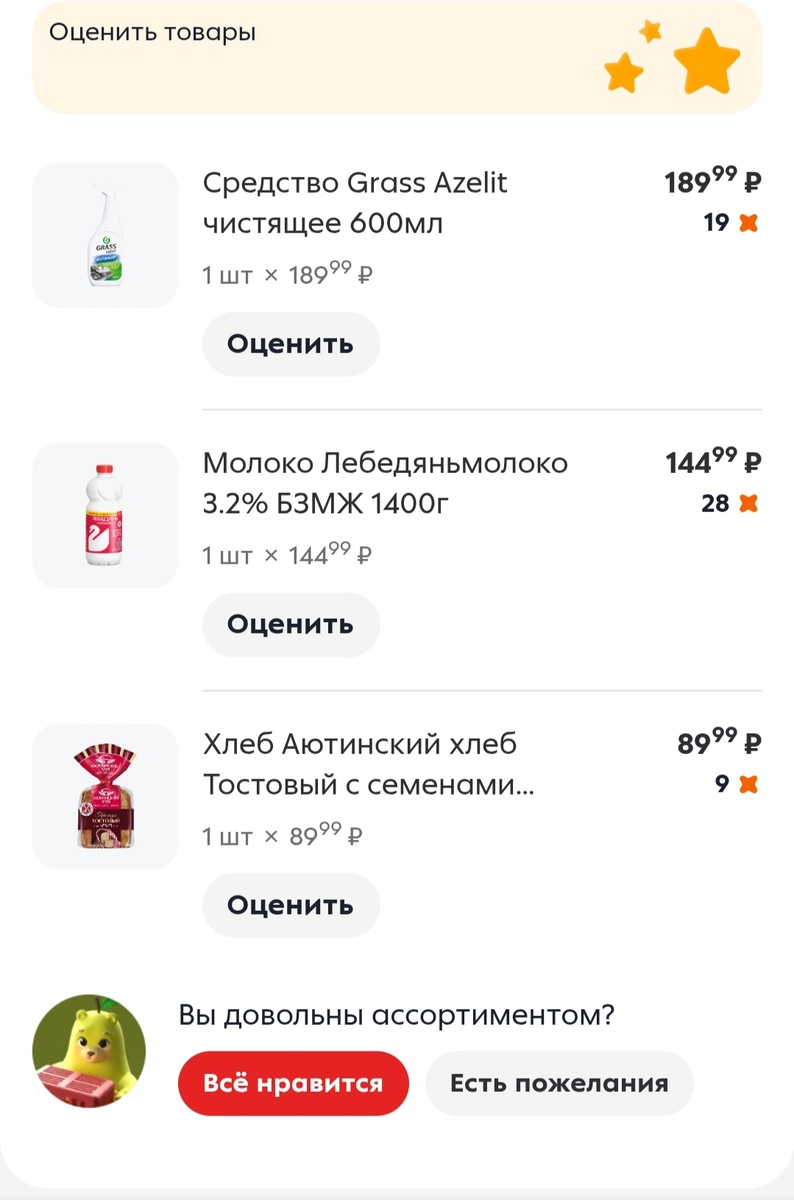Viewport: 794px width, 1200px height.
Task: Click the small star in the rating banner
Action: 623,72
